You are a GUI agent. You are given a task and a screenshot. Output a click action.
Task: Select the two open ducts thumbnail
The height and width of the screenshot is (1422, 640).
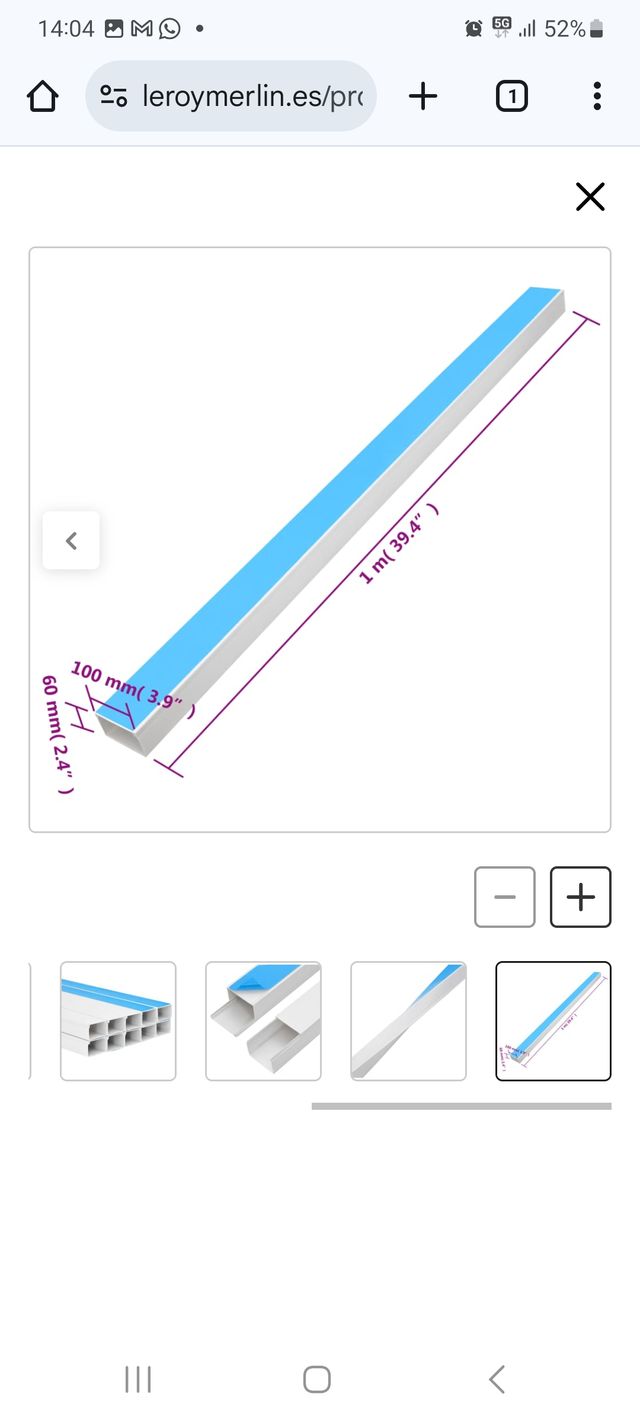(263, 1021)
